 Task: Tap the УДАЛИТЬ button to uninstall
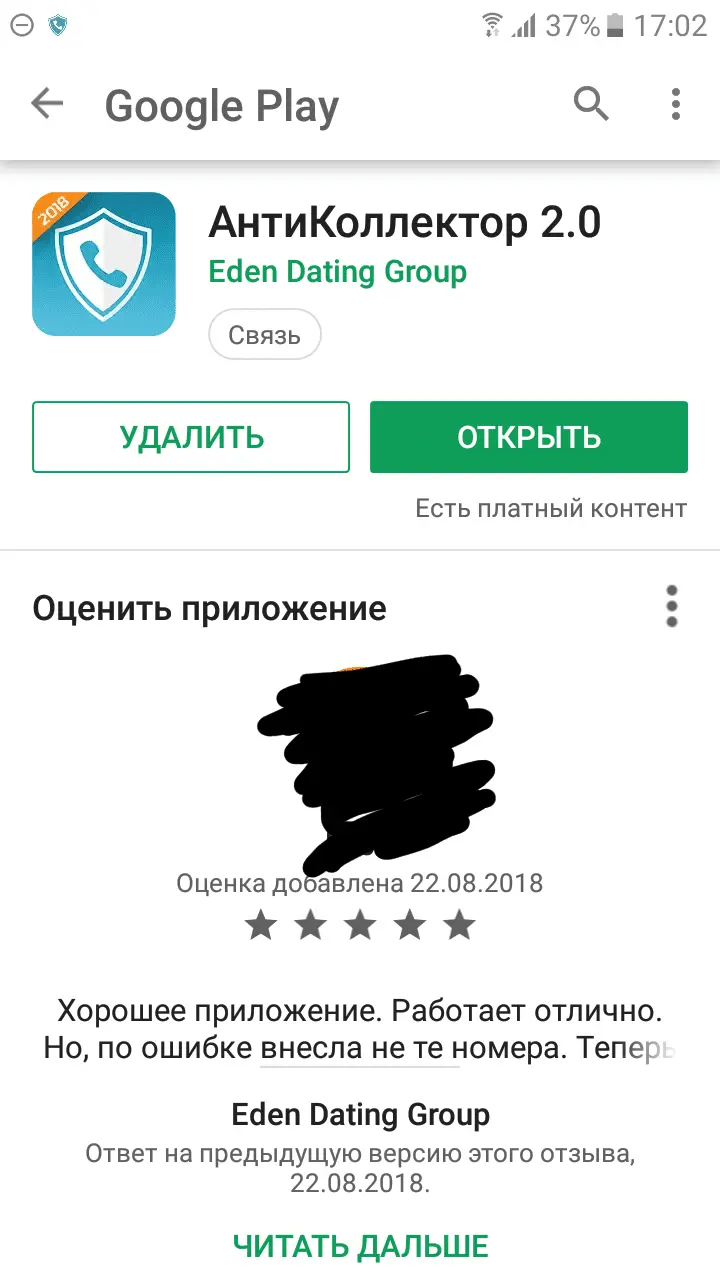(x=191, y=437)
